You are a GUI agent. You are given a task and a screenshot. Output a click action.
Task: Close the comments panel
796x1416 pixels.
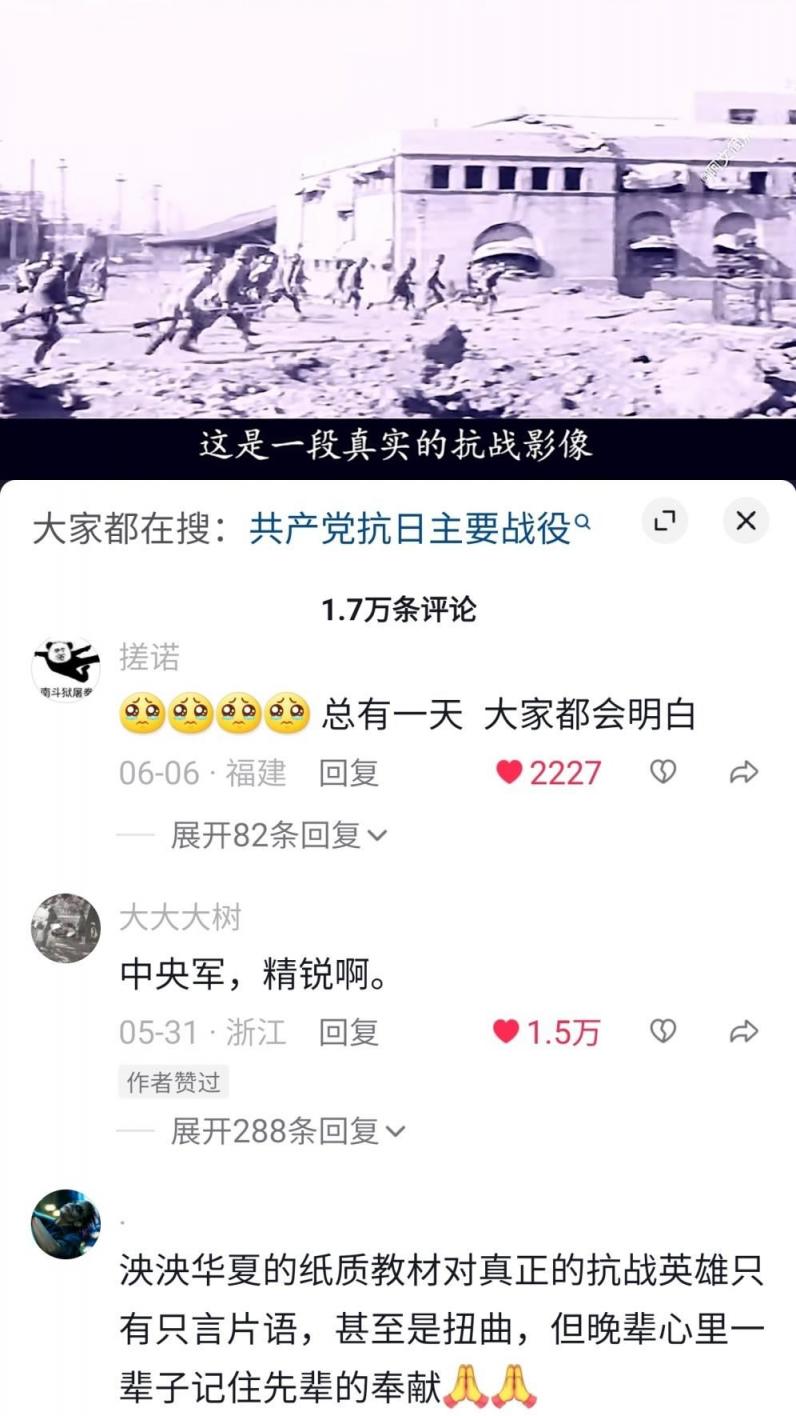click(745, 521)
